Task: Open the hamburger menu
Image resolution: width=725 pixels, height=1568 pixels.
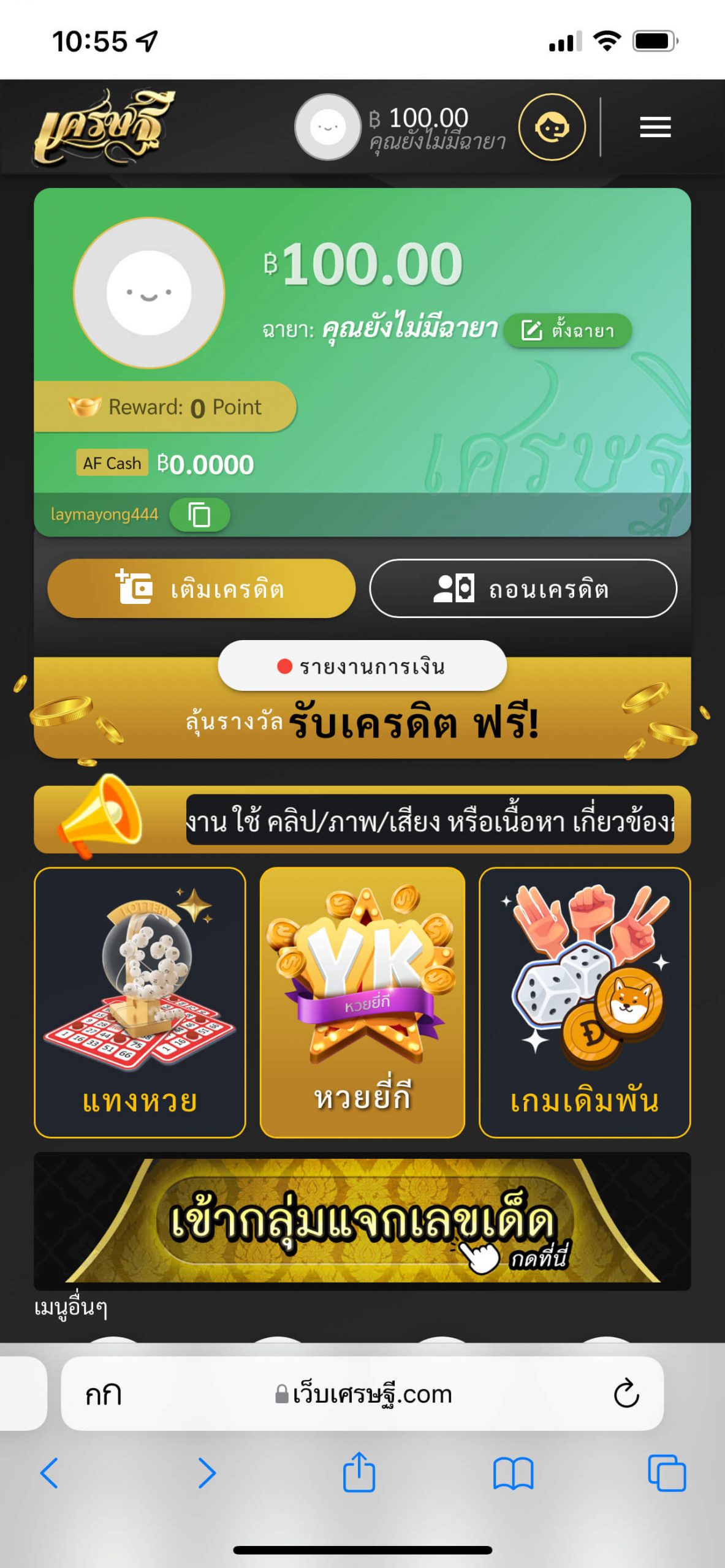Action: pyautogui.click(x=655, y=126)
